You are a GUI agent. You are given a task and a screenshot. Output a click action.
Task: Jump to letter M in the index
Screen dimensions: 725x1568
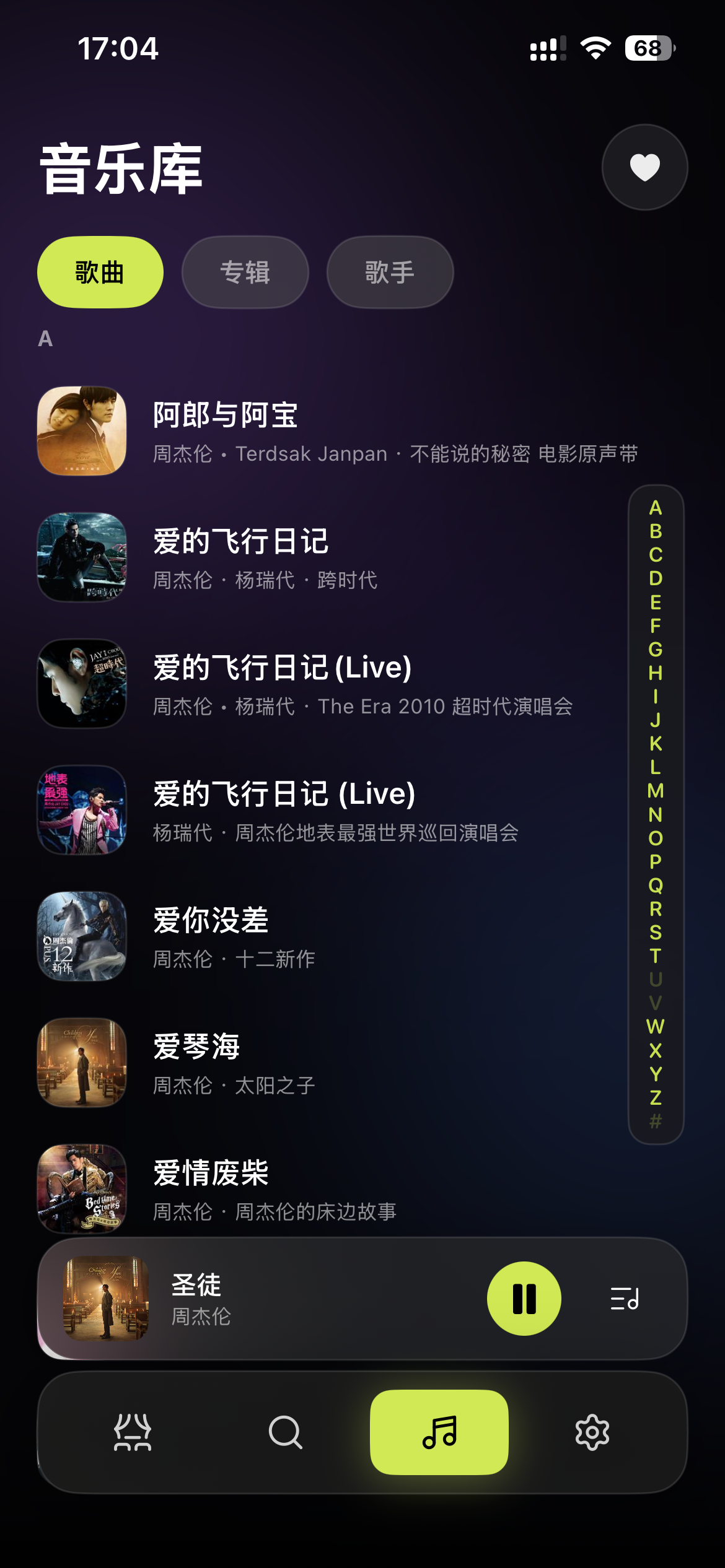click(656, 791)
